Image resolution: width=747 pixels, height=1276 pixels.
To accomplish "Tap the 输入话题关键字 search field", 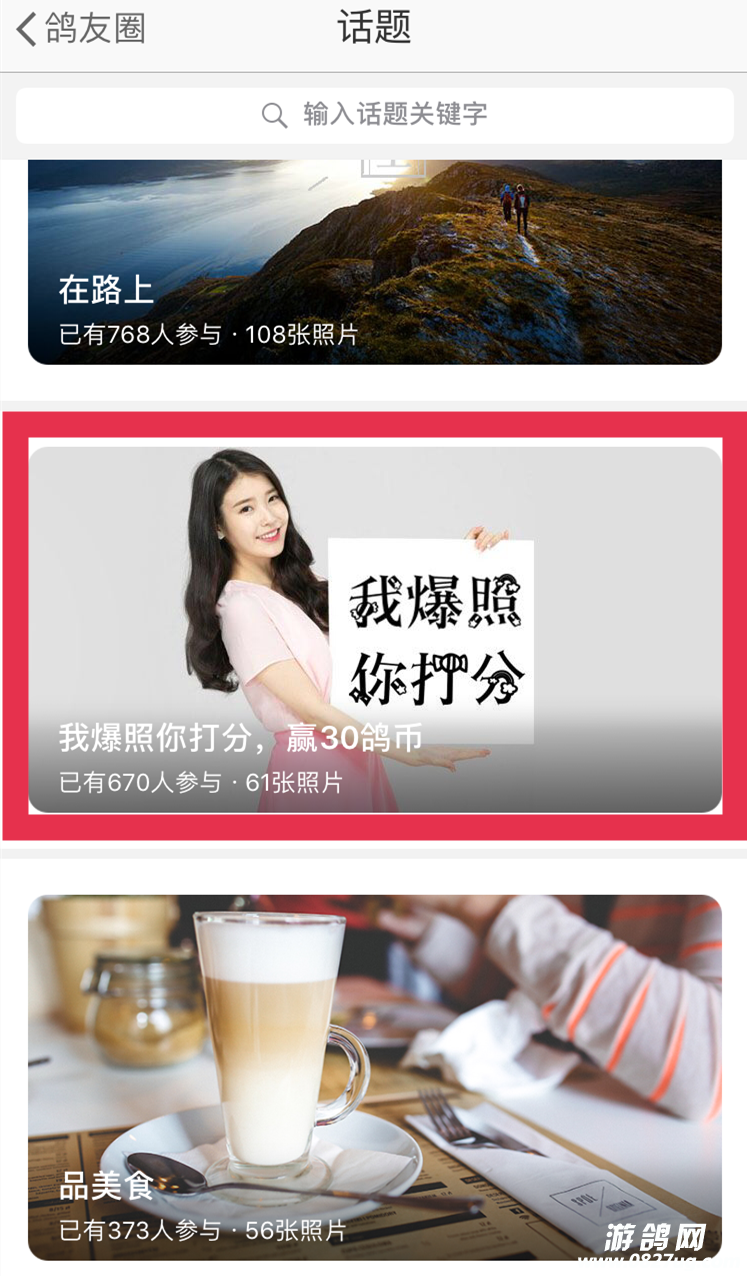I will (x=374, y=115).
